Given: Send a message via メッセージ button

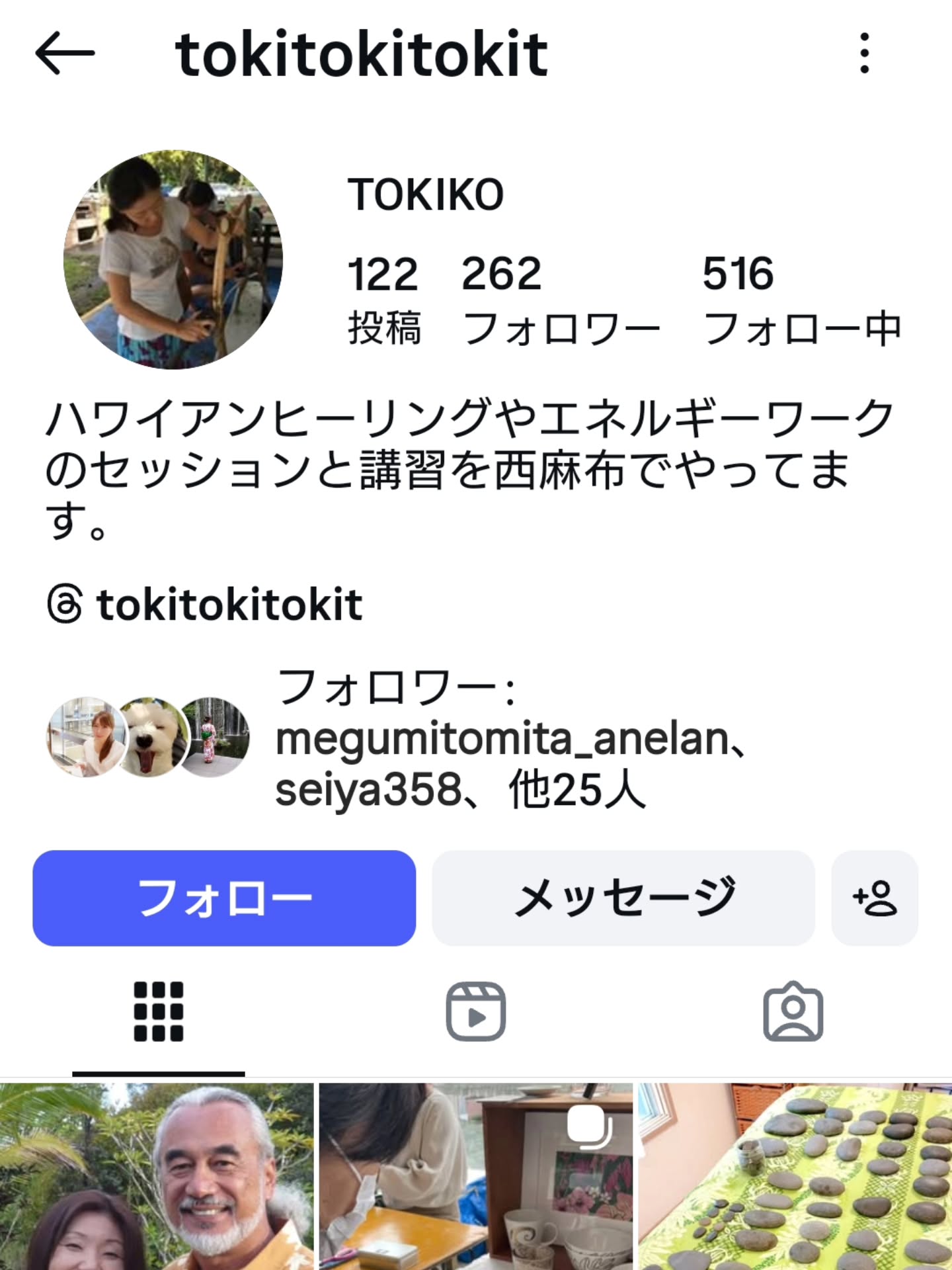Looking at the screenshot, I should click(623, 898).
